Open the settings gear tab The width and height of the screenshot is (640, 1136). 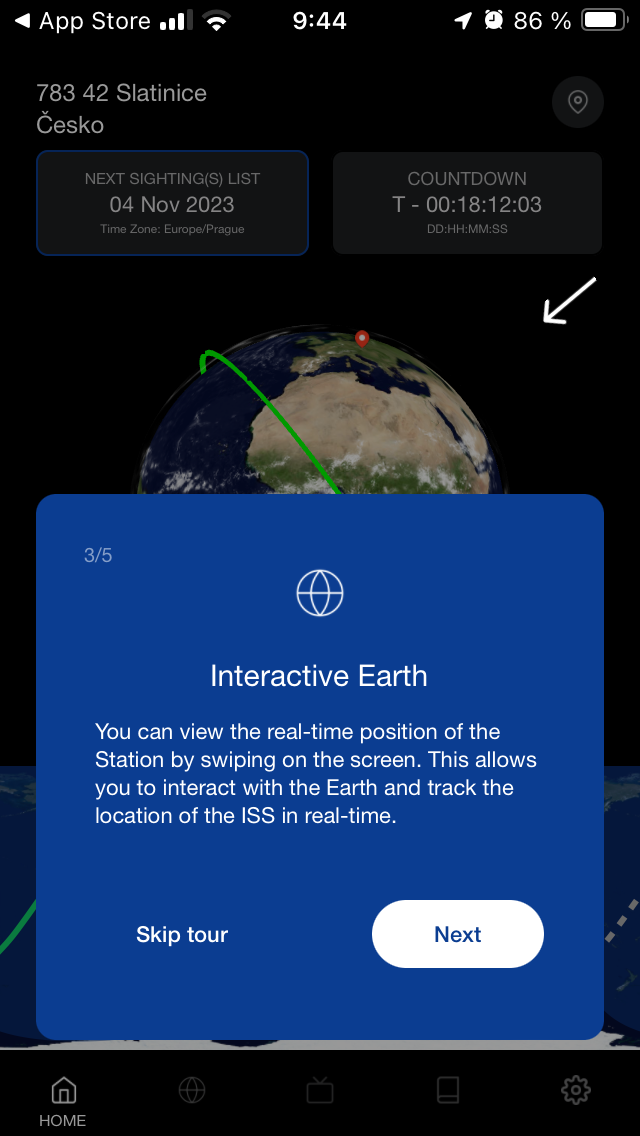click(576, 1090)
